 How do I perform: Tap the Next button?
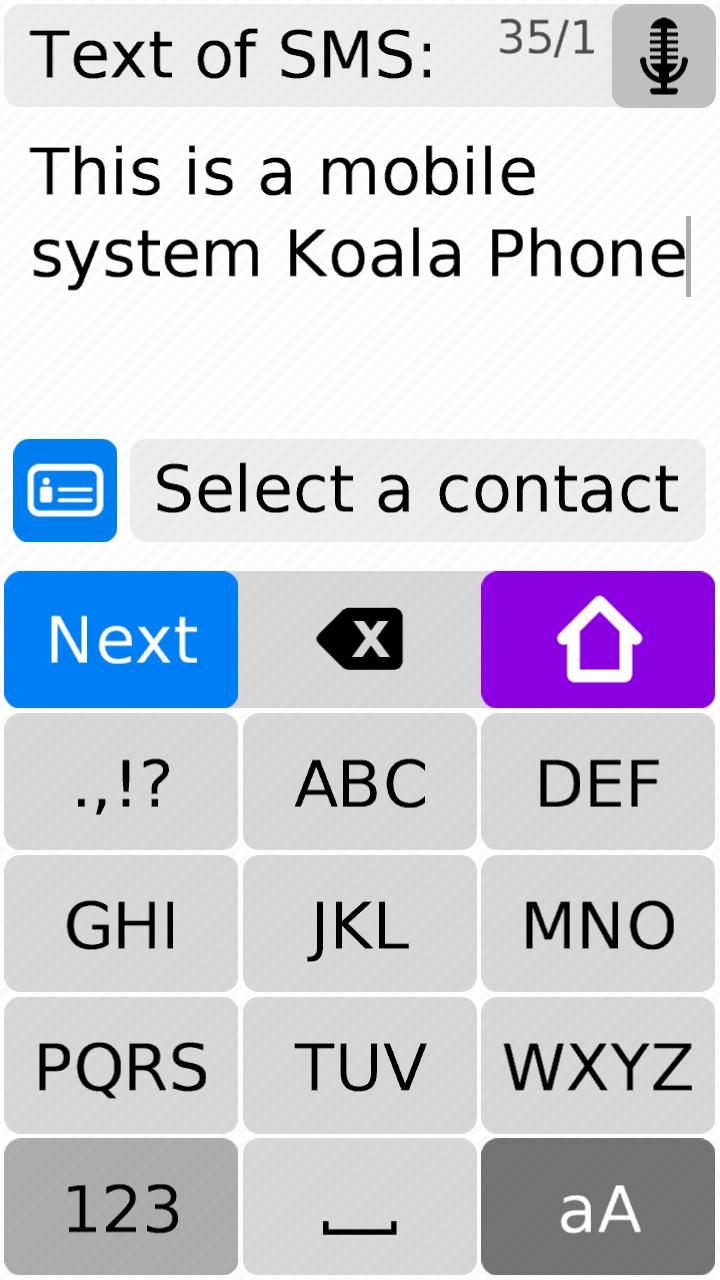click(x=120, y=638)
